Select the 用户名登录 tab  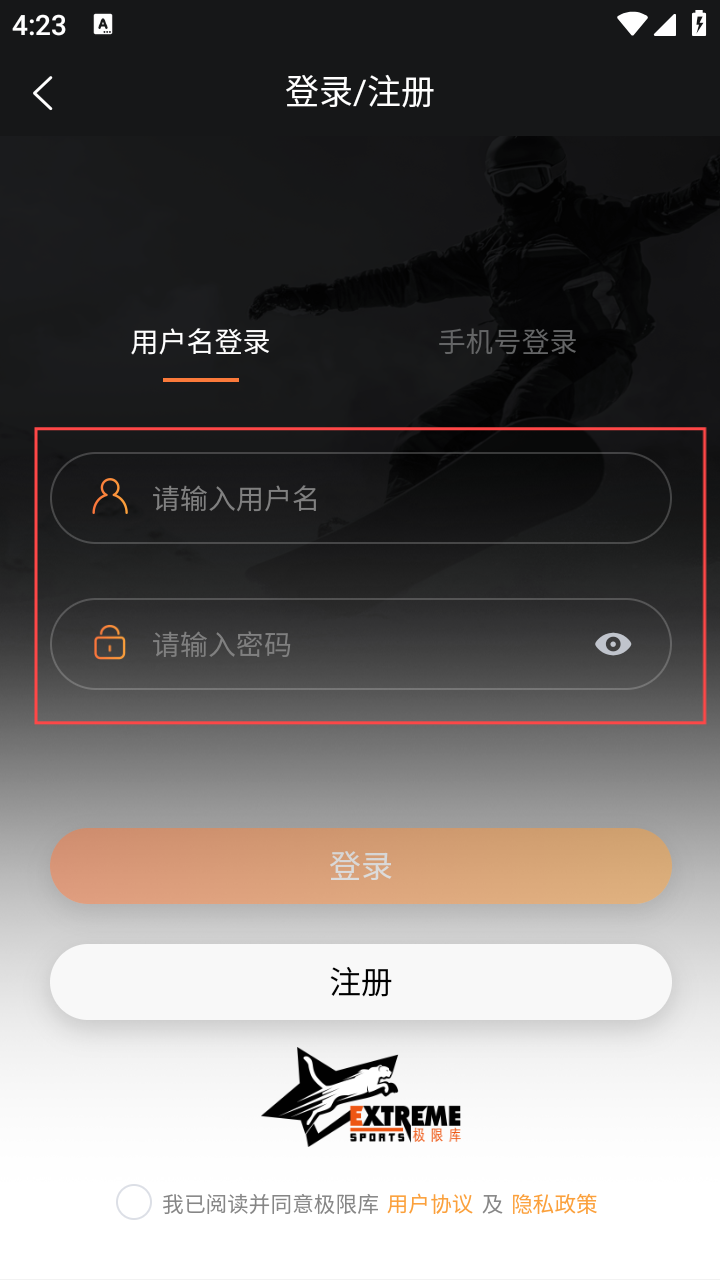201,342
